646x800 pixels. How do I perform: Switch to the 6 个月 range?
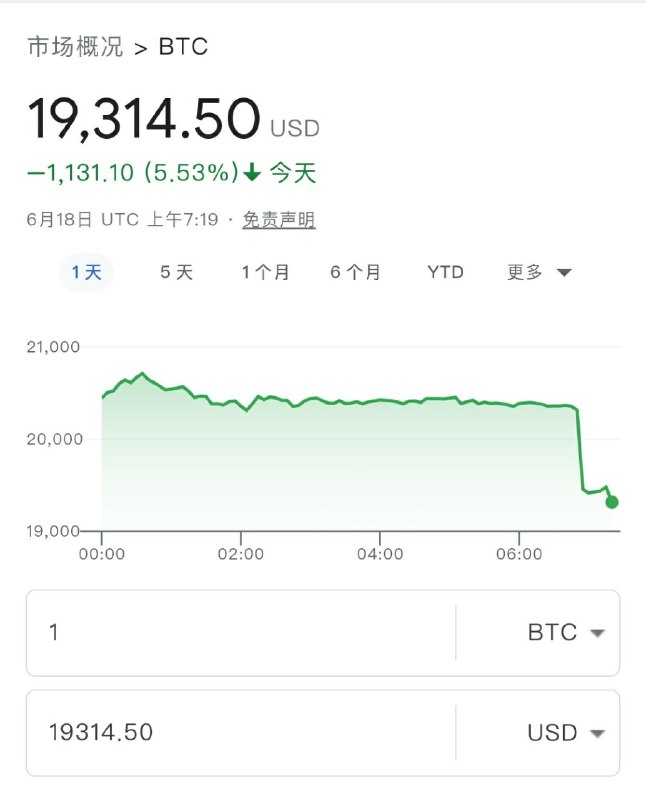(x=356, y=272)
